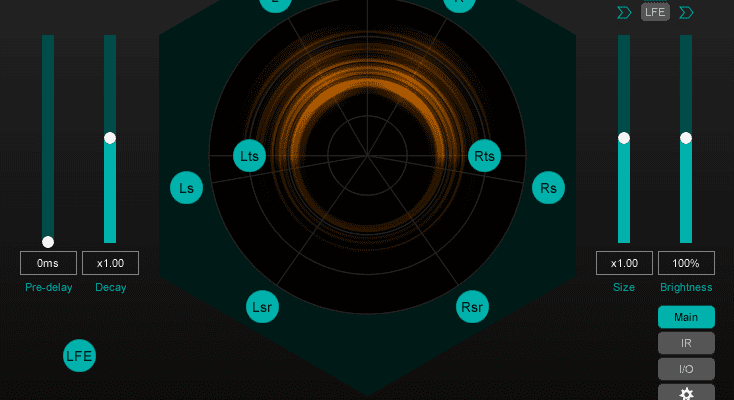Image resolution: width=734 pixels, height=400 pixels.
Task: Tap the Decay slider handle
Action: click(x=110, y=138)
